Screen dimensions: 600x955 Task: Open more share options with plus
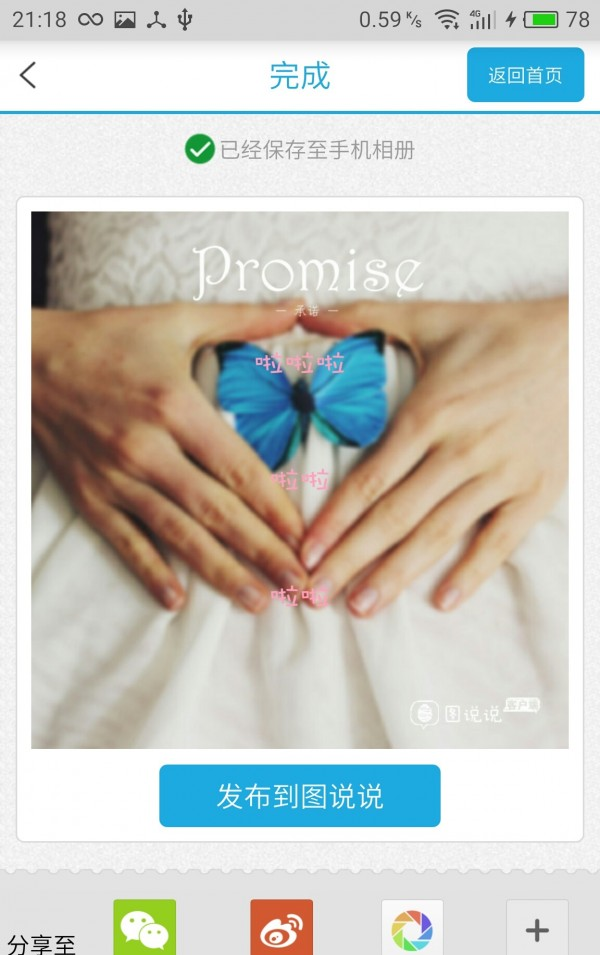[537, 929]
